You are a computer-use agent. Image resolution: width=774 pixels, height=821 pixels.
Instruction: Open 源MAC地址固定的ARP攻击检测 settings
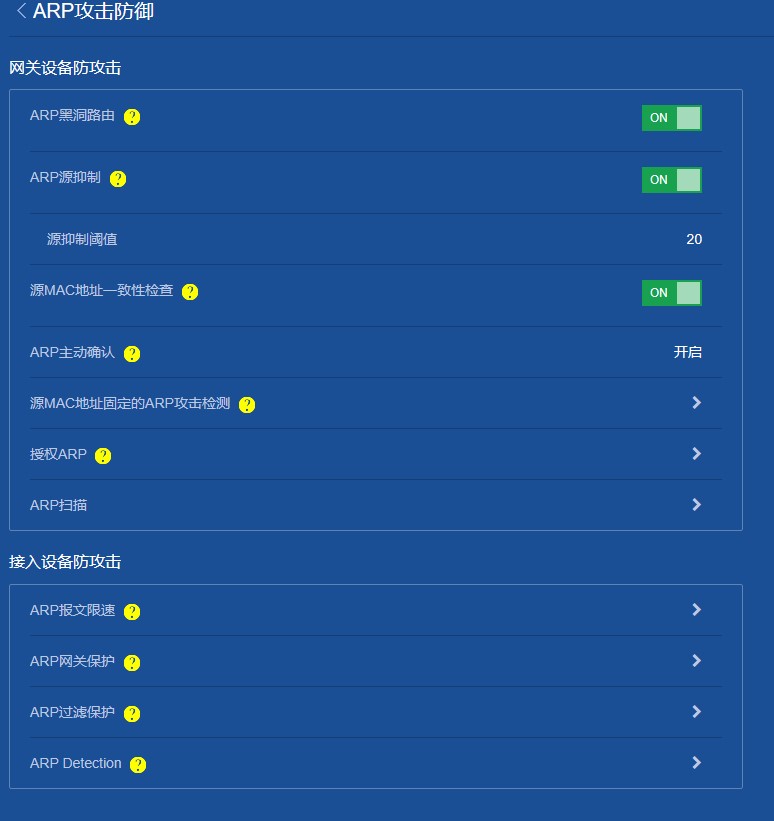696,403
